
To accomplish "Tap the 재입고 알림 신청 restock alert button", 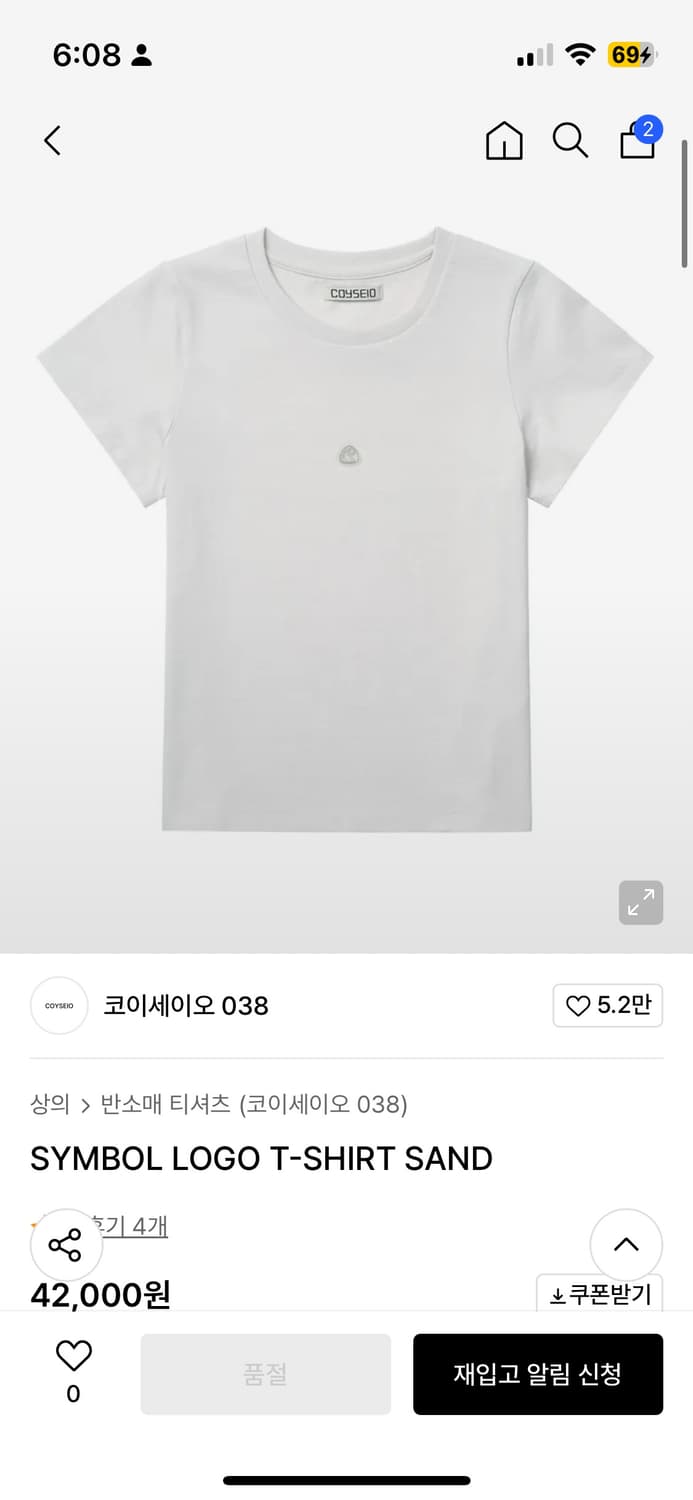I will coord(537,1374).
